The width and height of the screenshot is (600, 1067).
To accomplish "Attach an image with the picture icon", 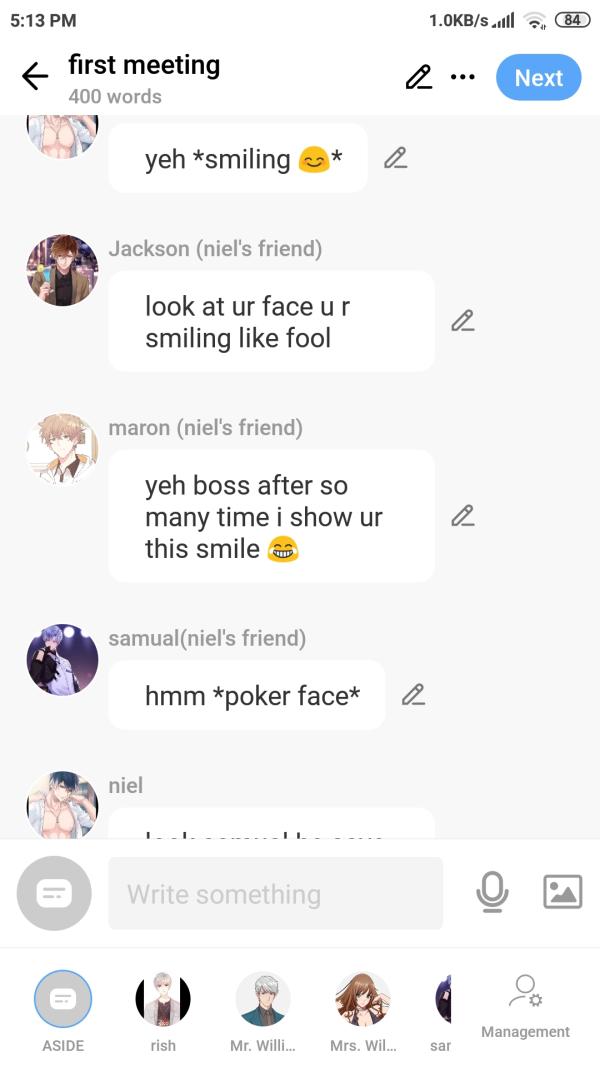I will pyautogui.click(x=562, y=892).
